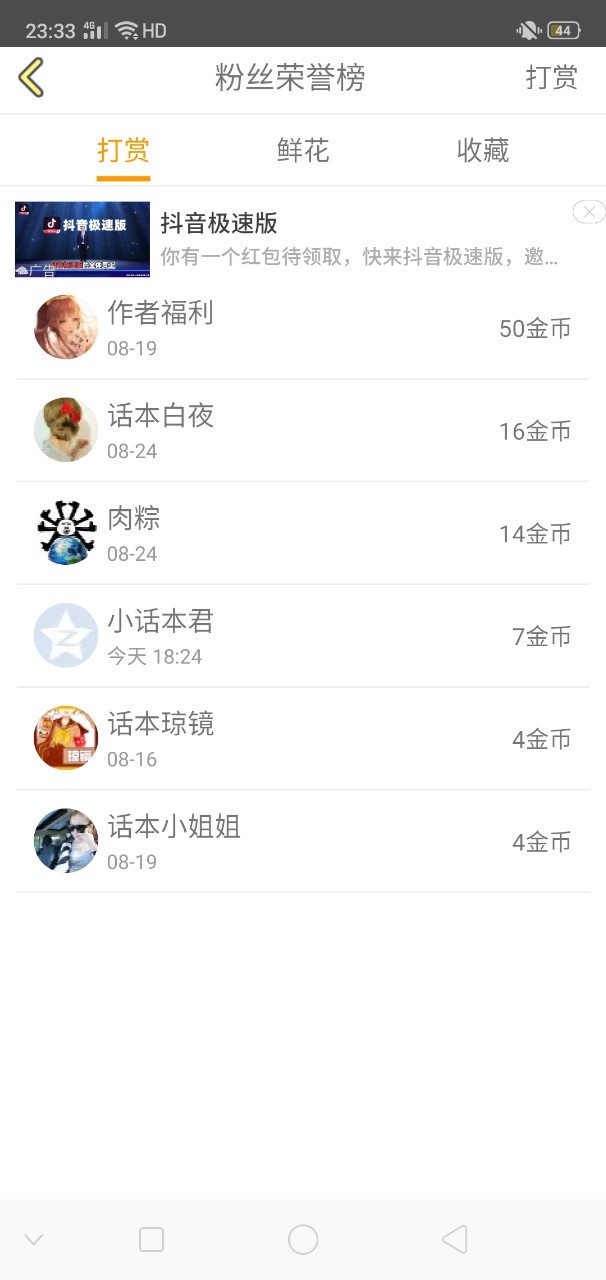Switch to the 收藏 tab
Image resolution: width=606 pixels, height=1280 pixels.
pyautogui.click(x=483, y=150)
